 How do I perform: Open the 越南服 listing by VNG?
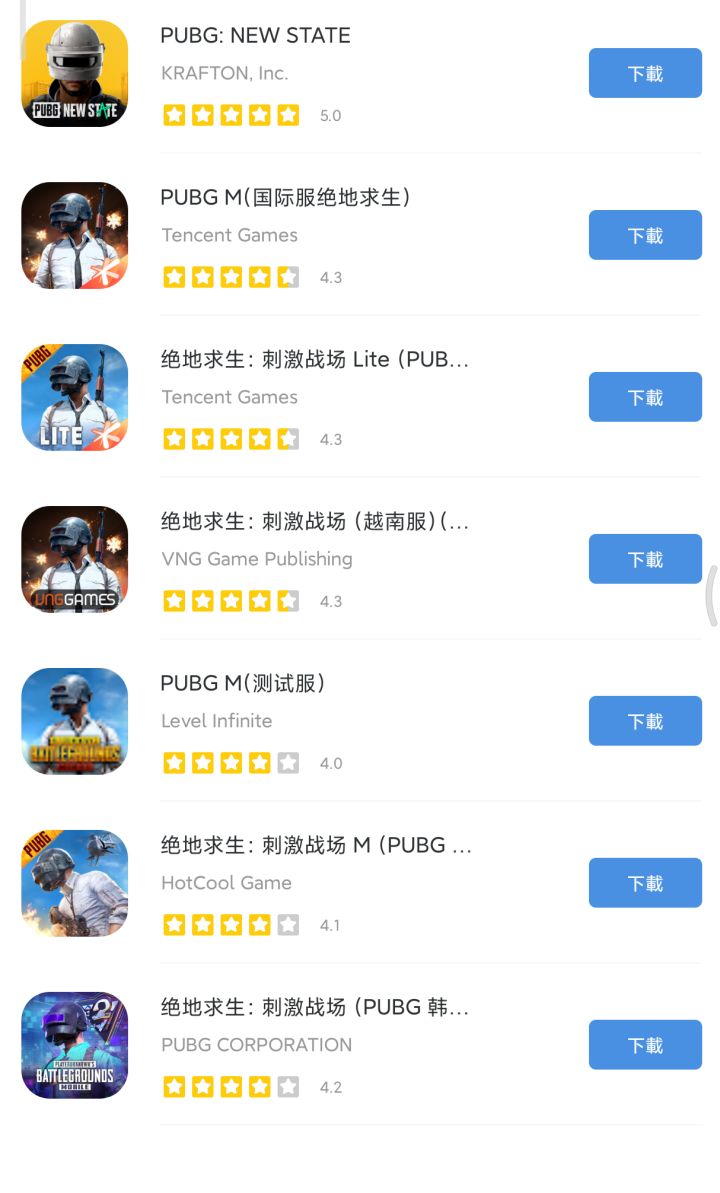click(314, 522)
